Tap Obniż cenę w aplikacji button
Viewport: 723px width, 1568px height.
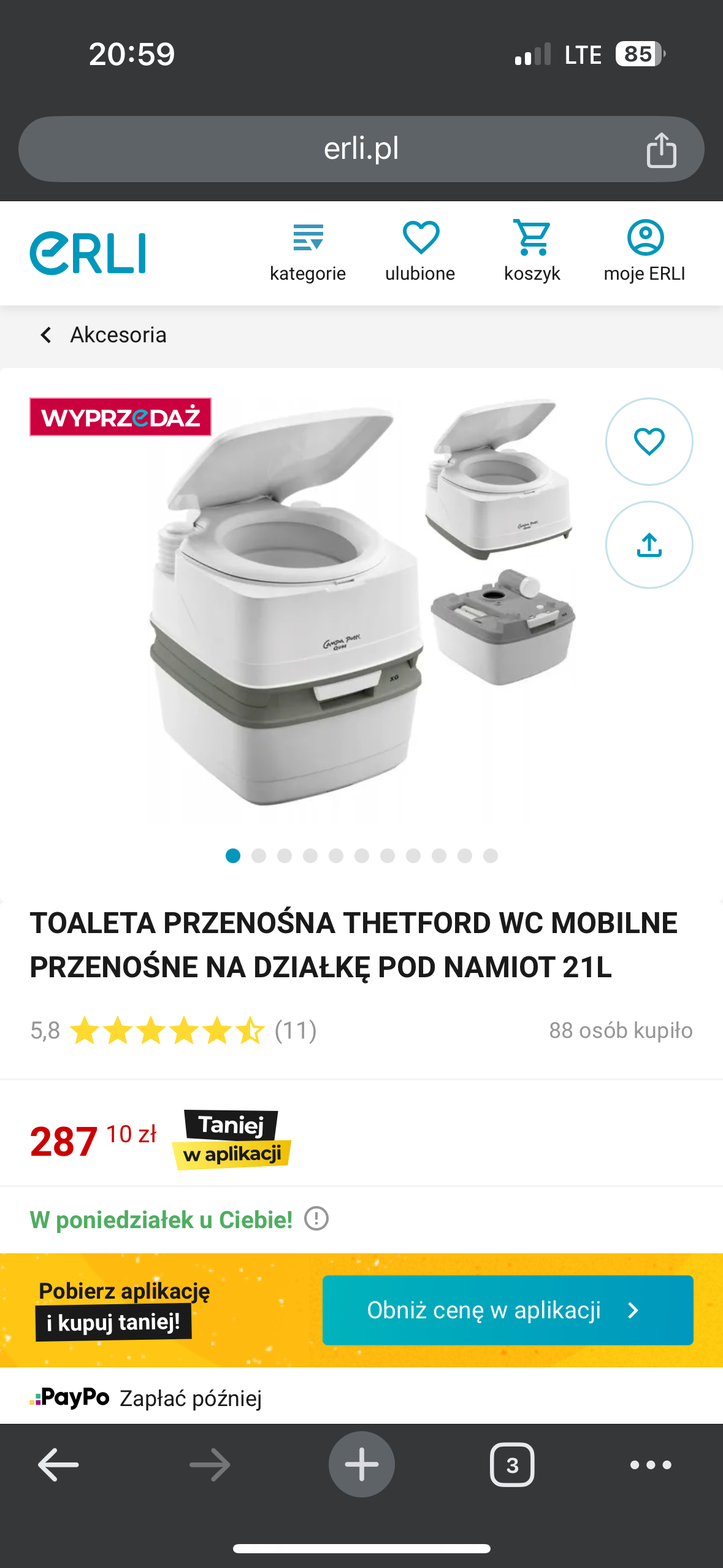pos(508,1310)
